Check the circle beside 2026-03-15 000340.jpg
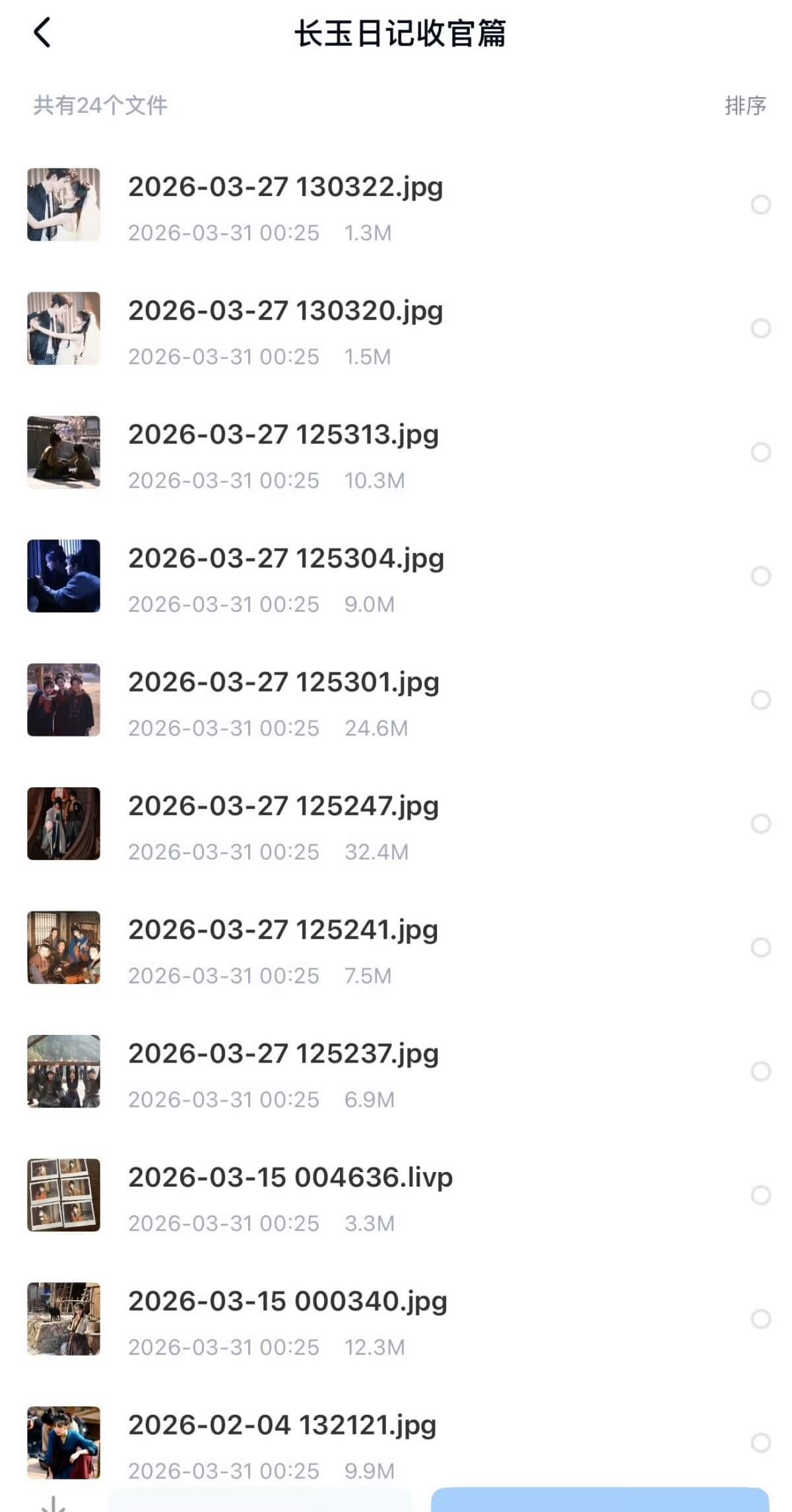This screenshot has width=792, height=1512. click(760, 1319)
